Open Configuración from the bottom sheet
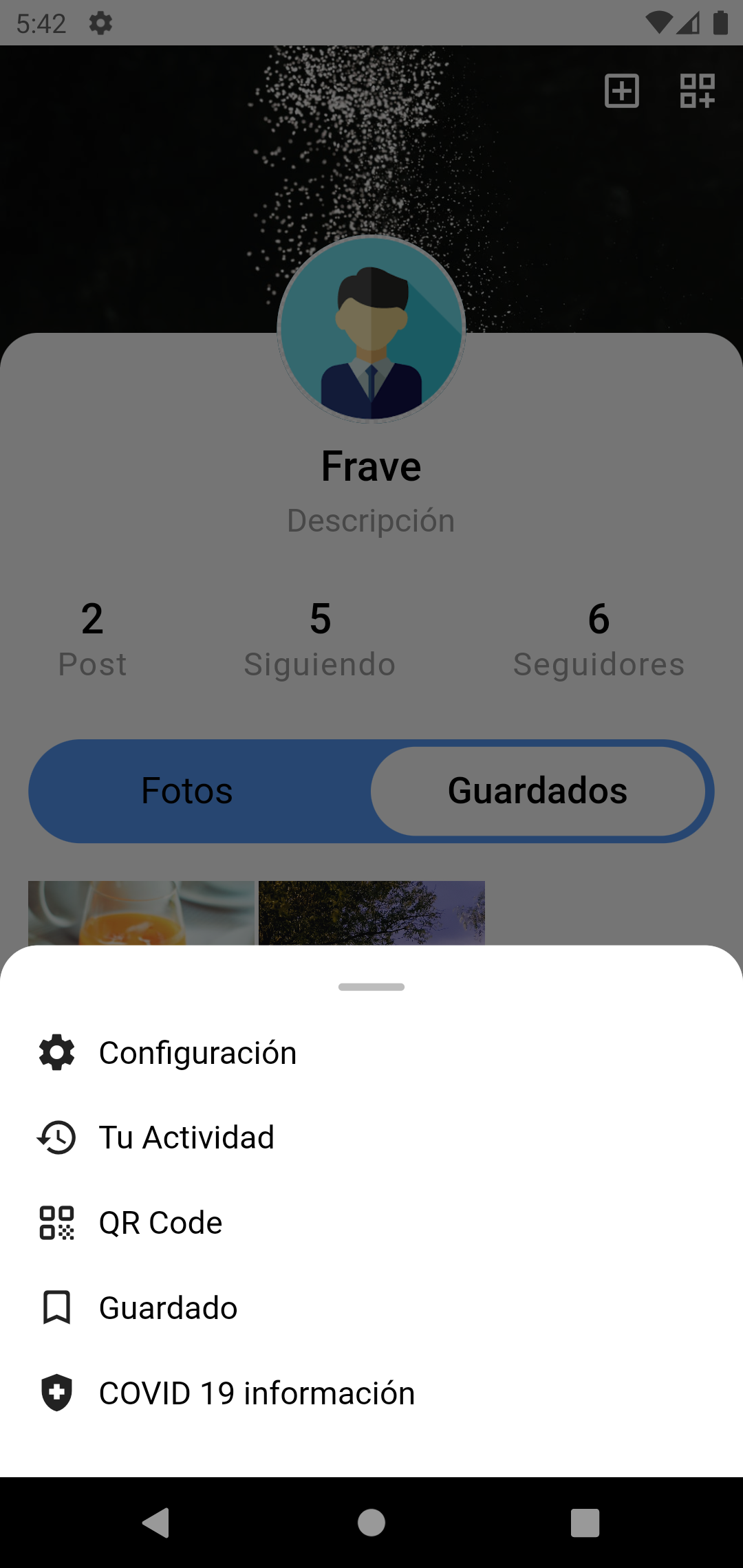The width and height of the screenshot is (743, 1568). click(197, 1053)
